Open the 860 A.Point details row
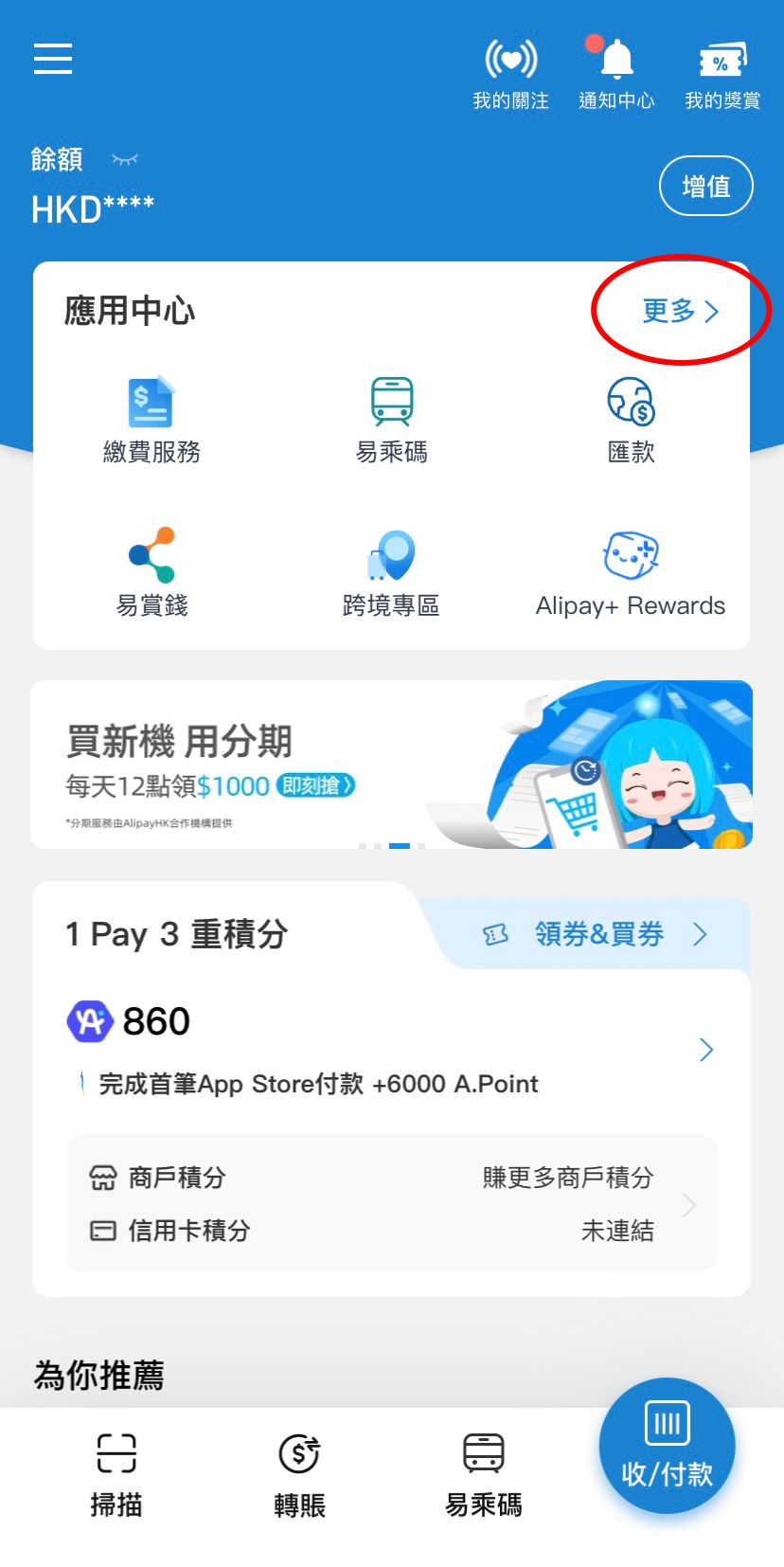This screenshot has height=1567, width=784. [391, 1050]
